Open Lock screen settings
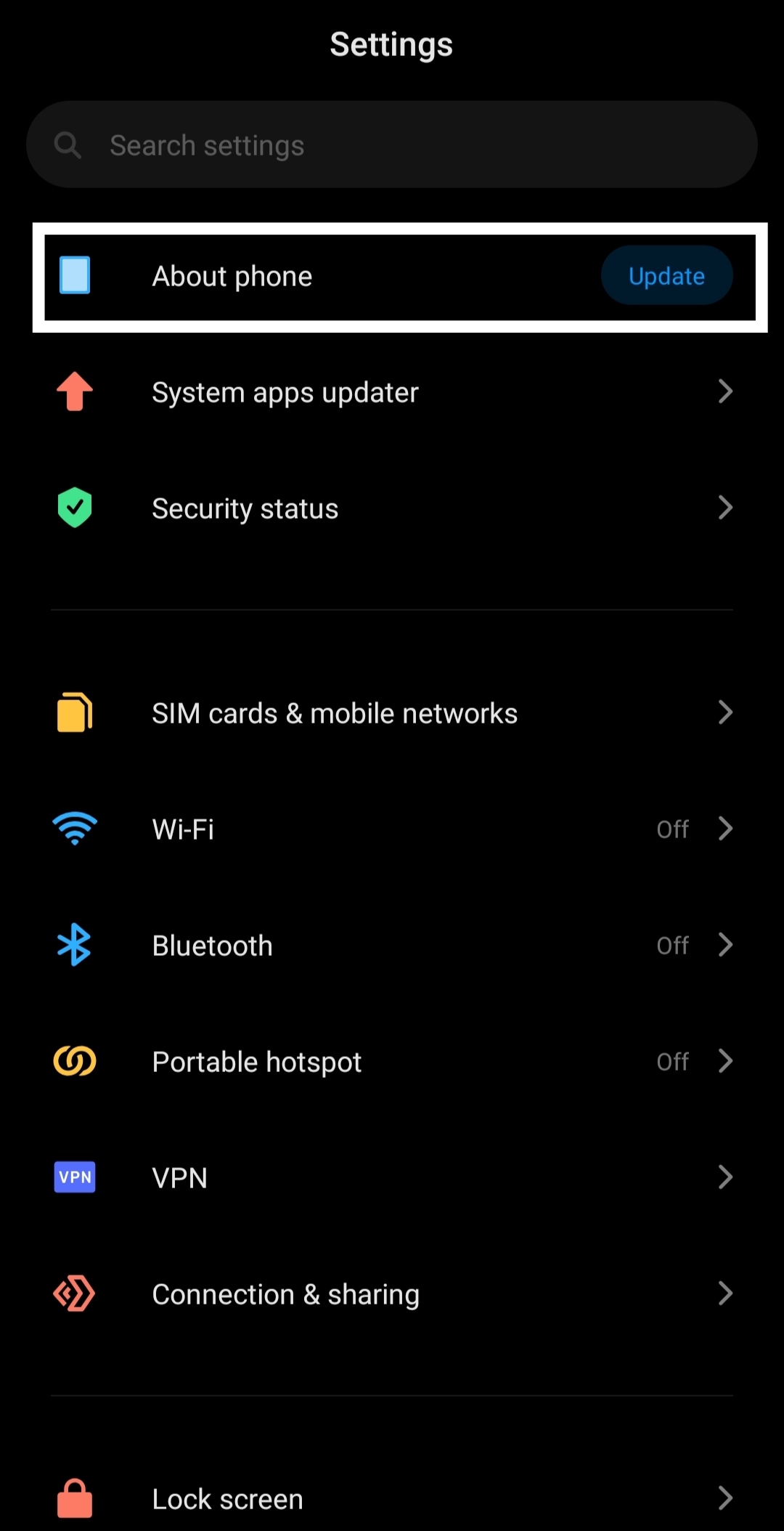The height and width of the screenshot is (1531, 784). [x=392, y=1499]
